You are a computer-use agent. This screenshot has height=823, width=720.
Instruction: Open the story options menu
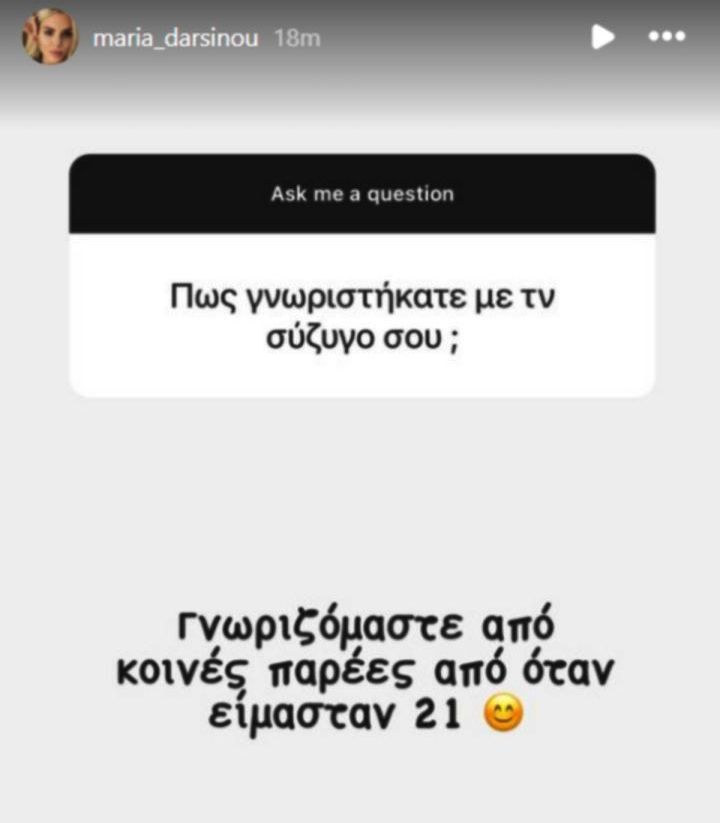[x=666, y=37]
